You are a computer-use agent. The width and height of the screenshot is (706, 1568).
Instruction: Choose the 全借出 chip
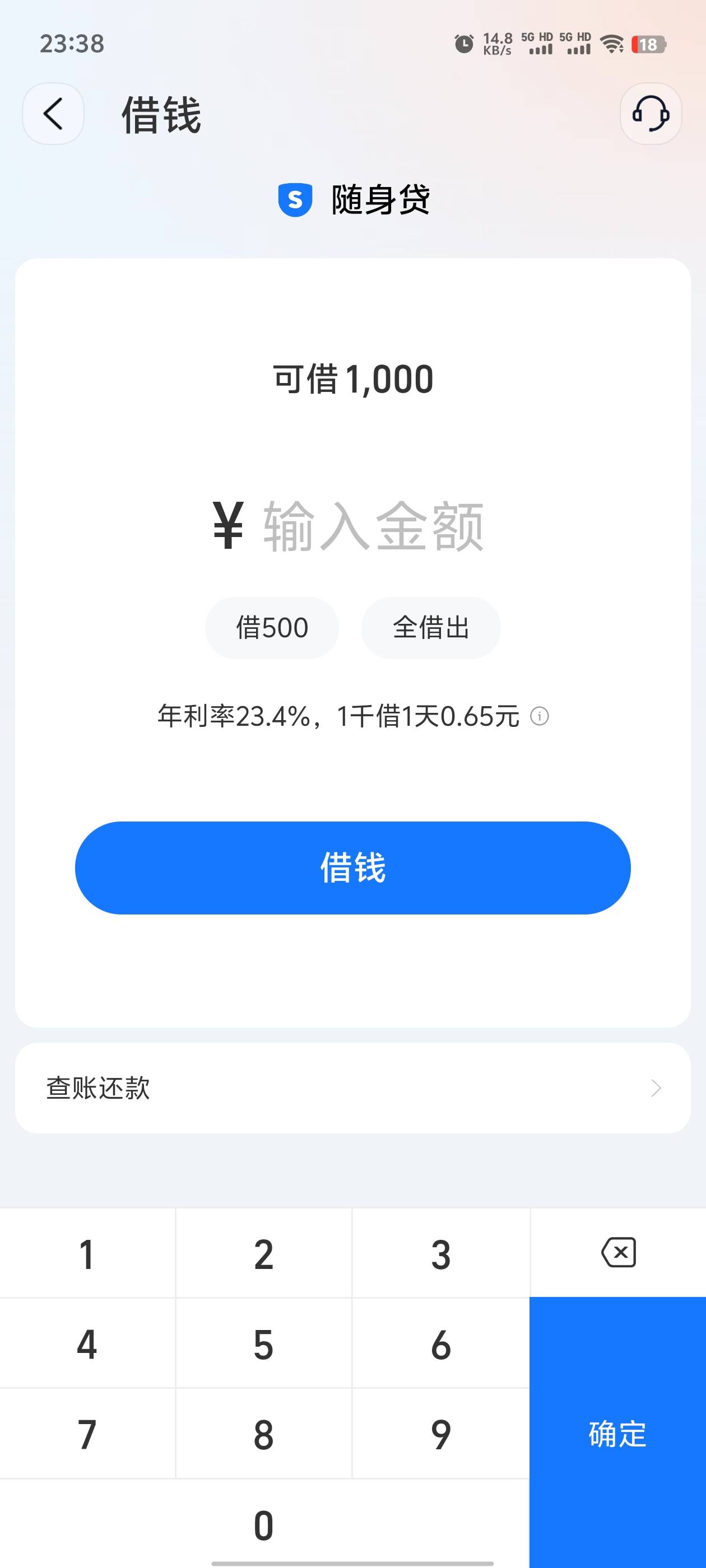431,628
